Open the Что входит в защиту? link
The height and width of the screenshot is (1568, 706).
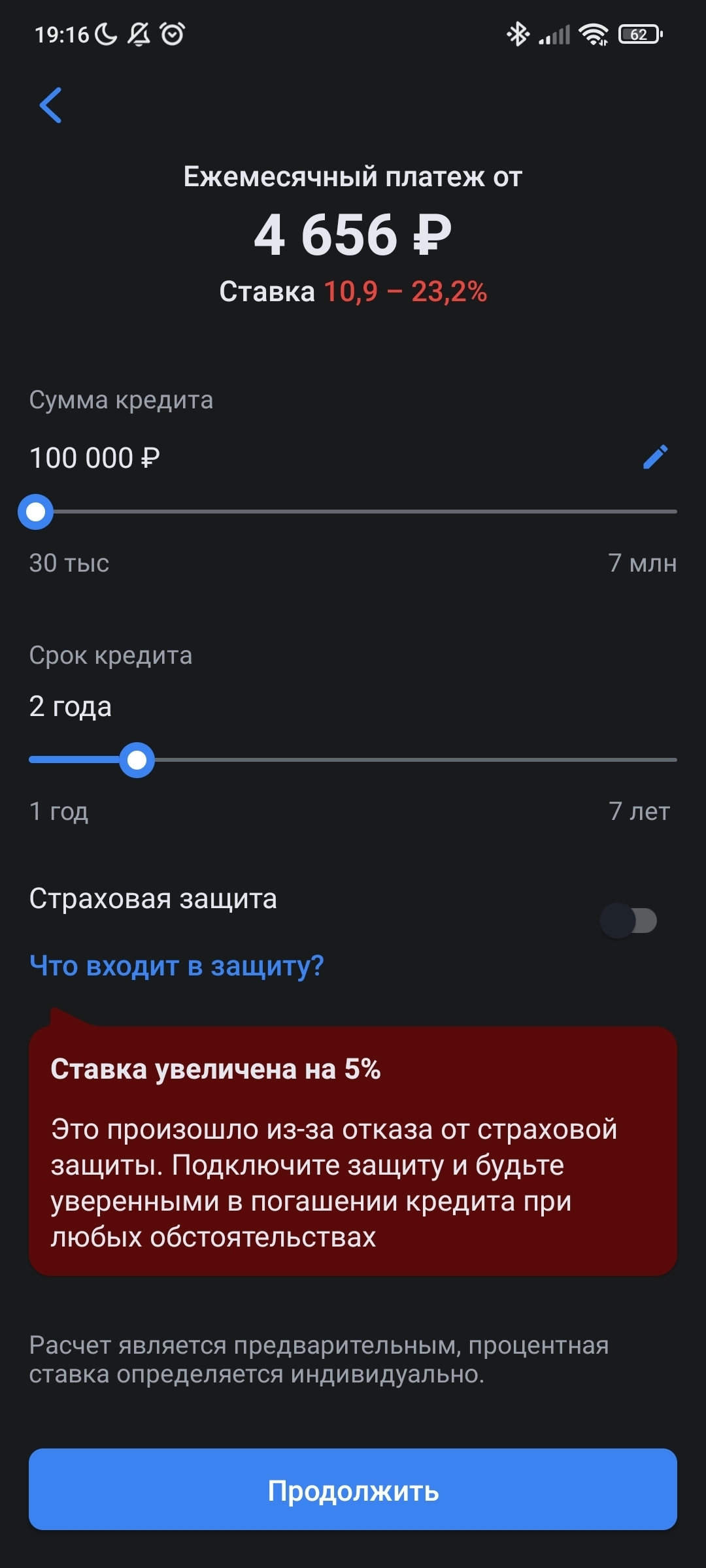[x=176, y=966]
